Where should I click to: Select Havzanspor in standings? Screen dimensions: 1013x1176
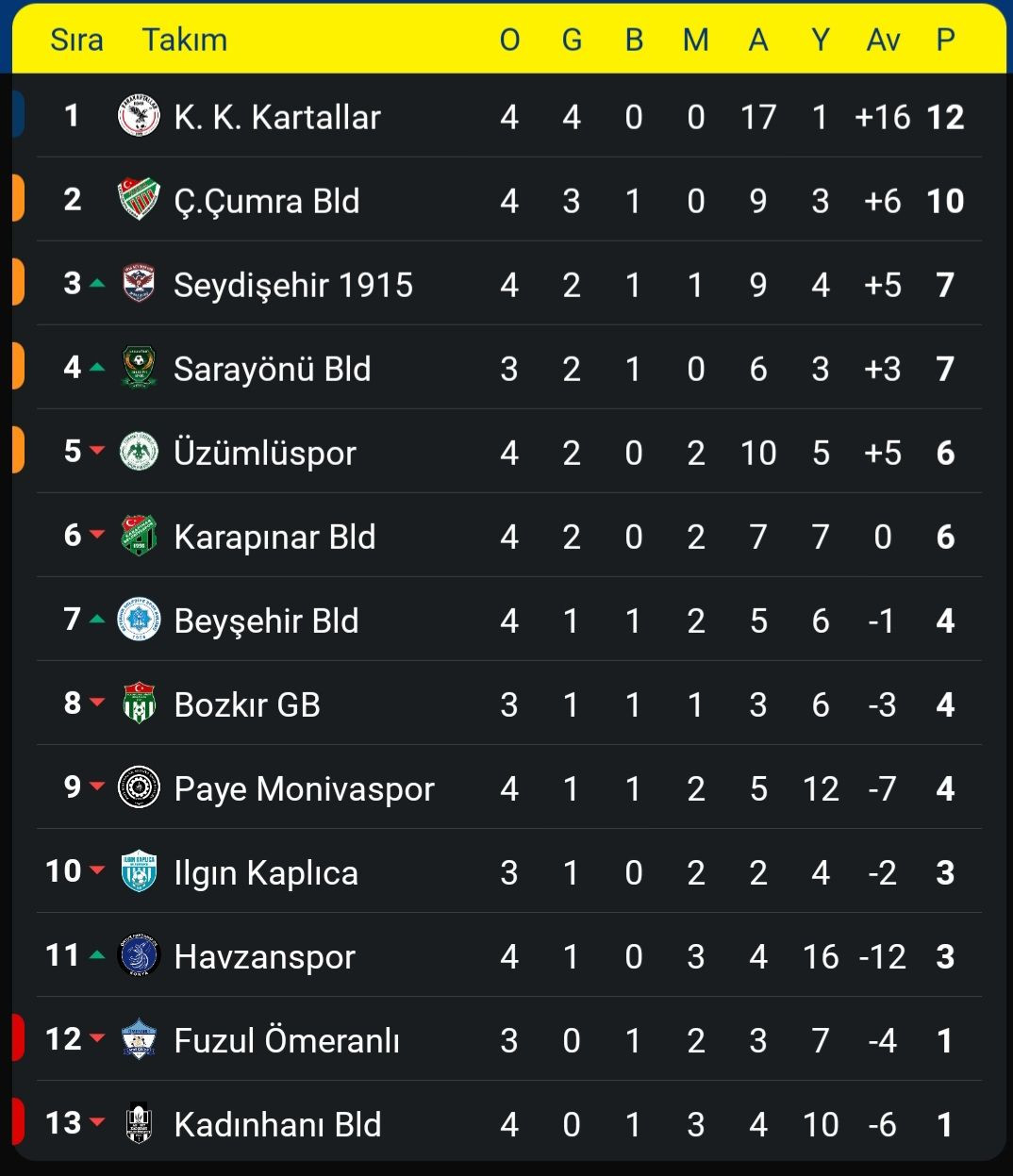(264, 956)
